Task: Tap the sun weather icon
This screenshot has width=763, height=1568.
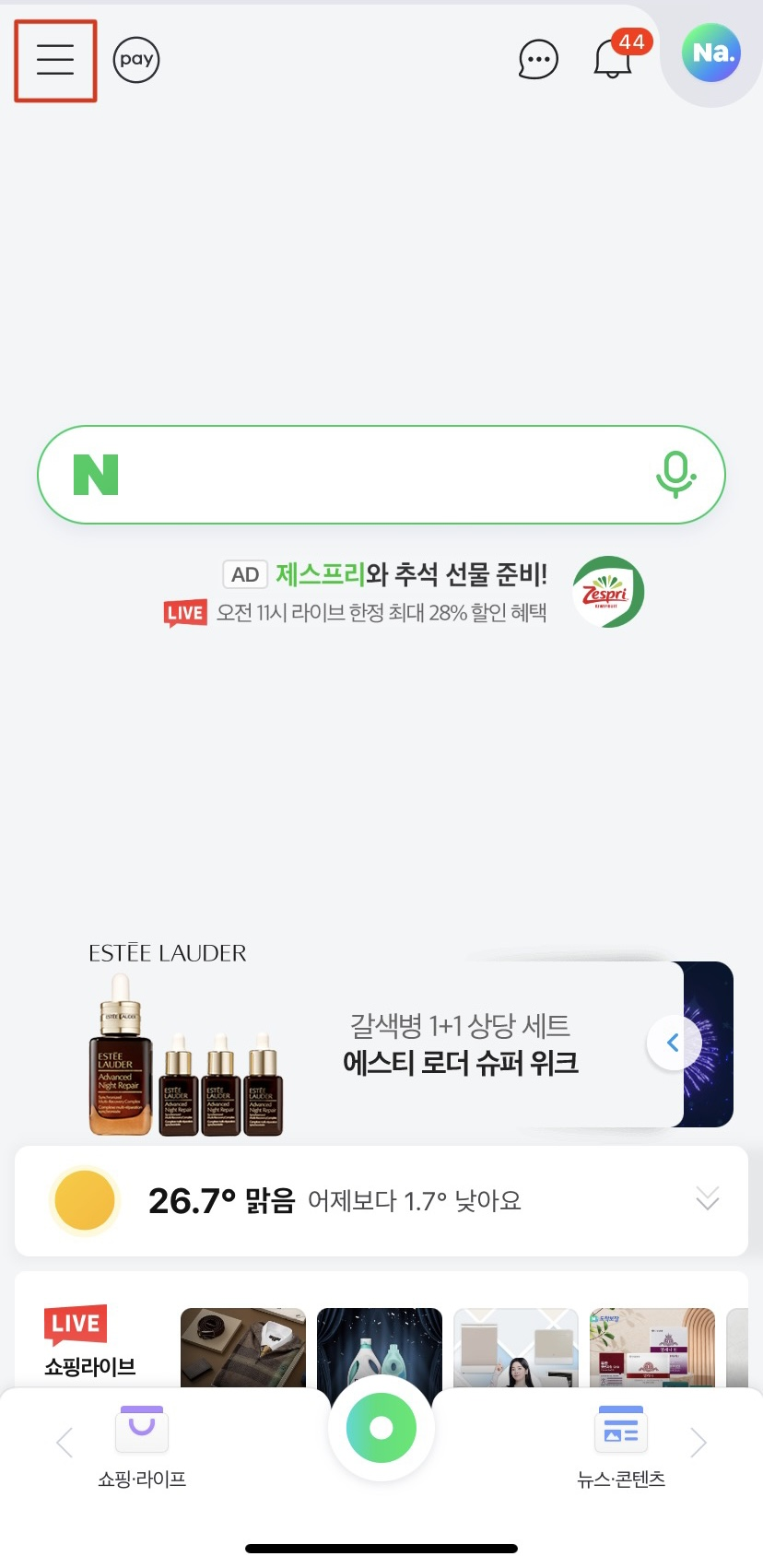Action: 84,1200
